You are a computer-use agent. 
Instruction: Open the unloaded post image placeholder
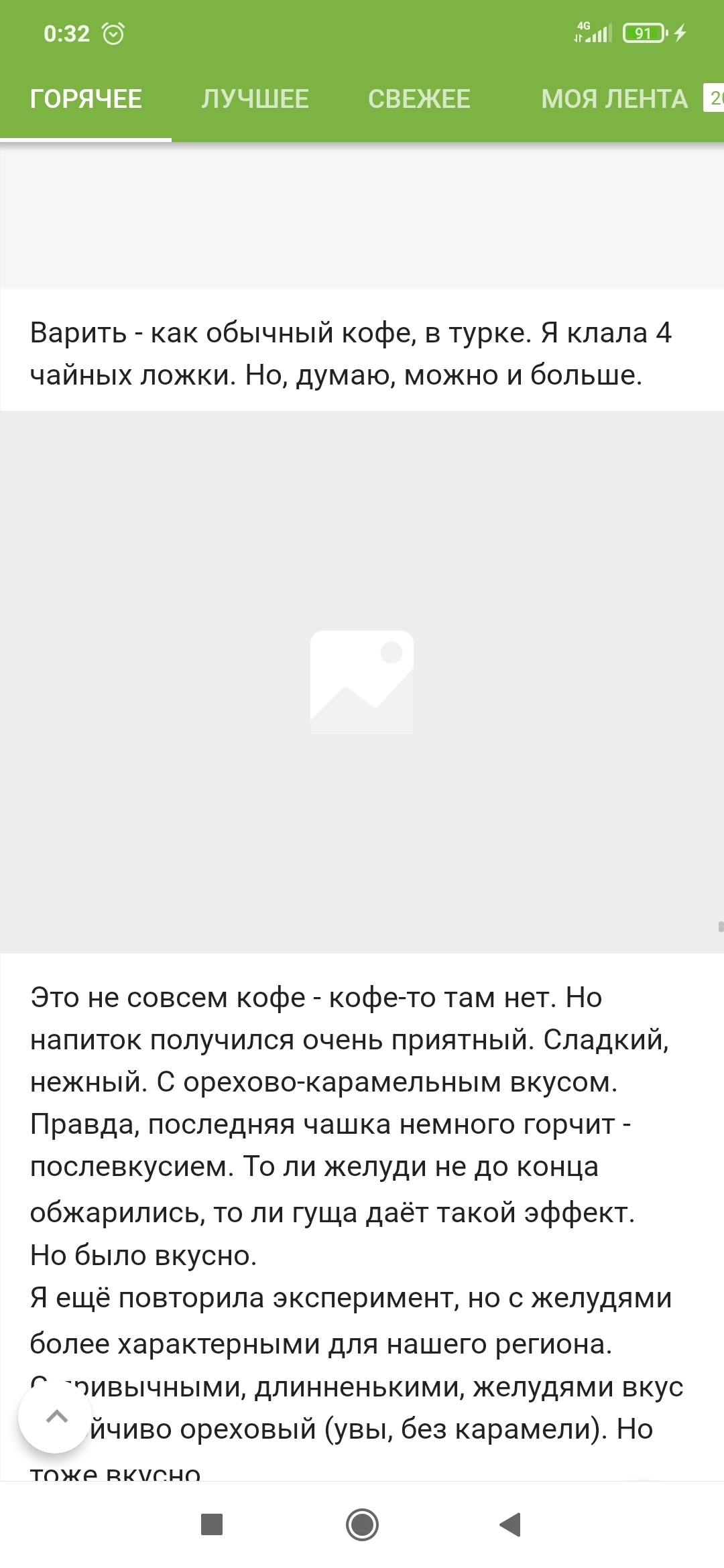coord(362,681)
